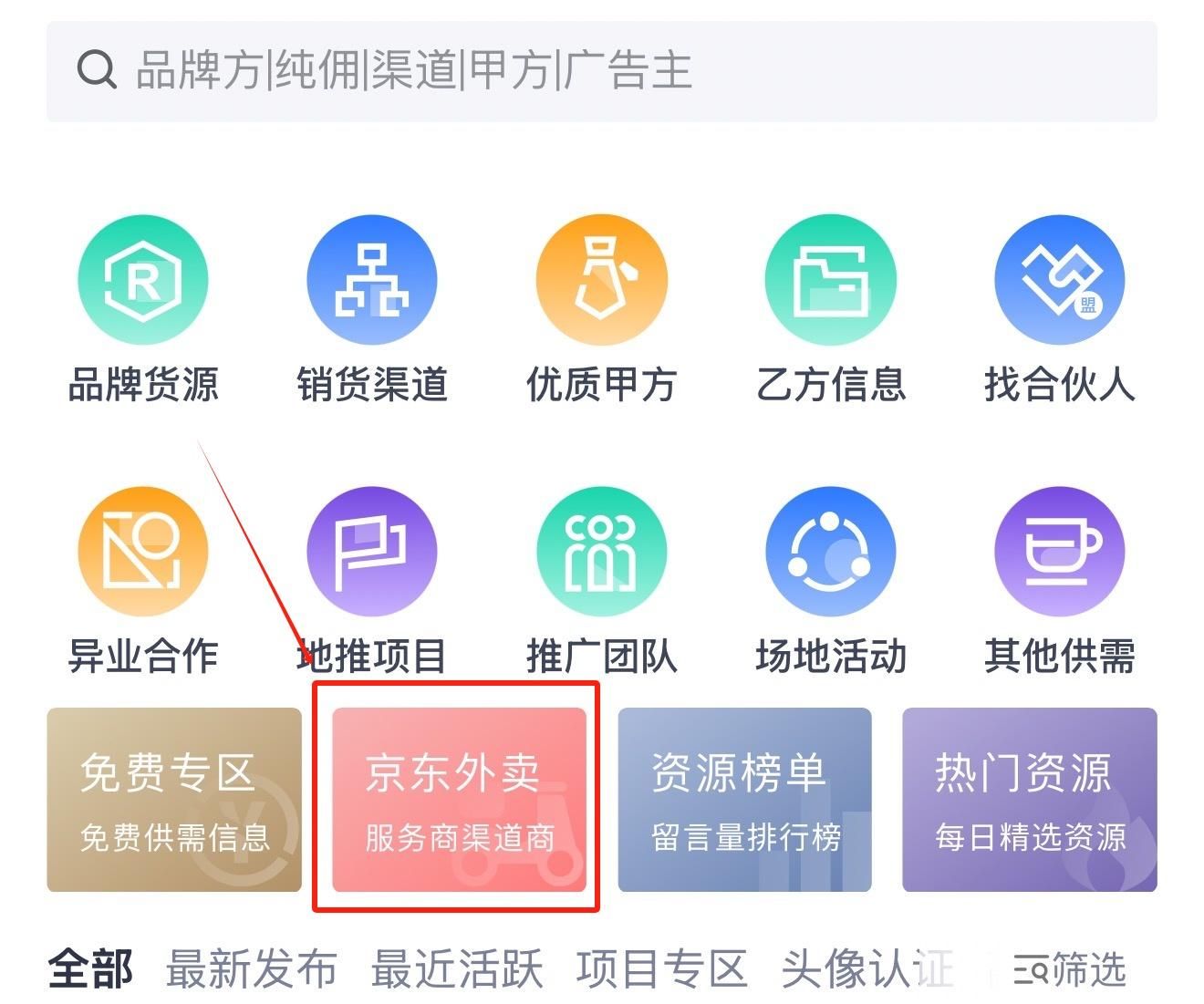Switch to the 项目专区 tab
1204x1004 pixels.
[662, 968]
